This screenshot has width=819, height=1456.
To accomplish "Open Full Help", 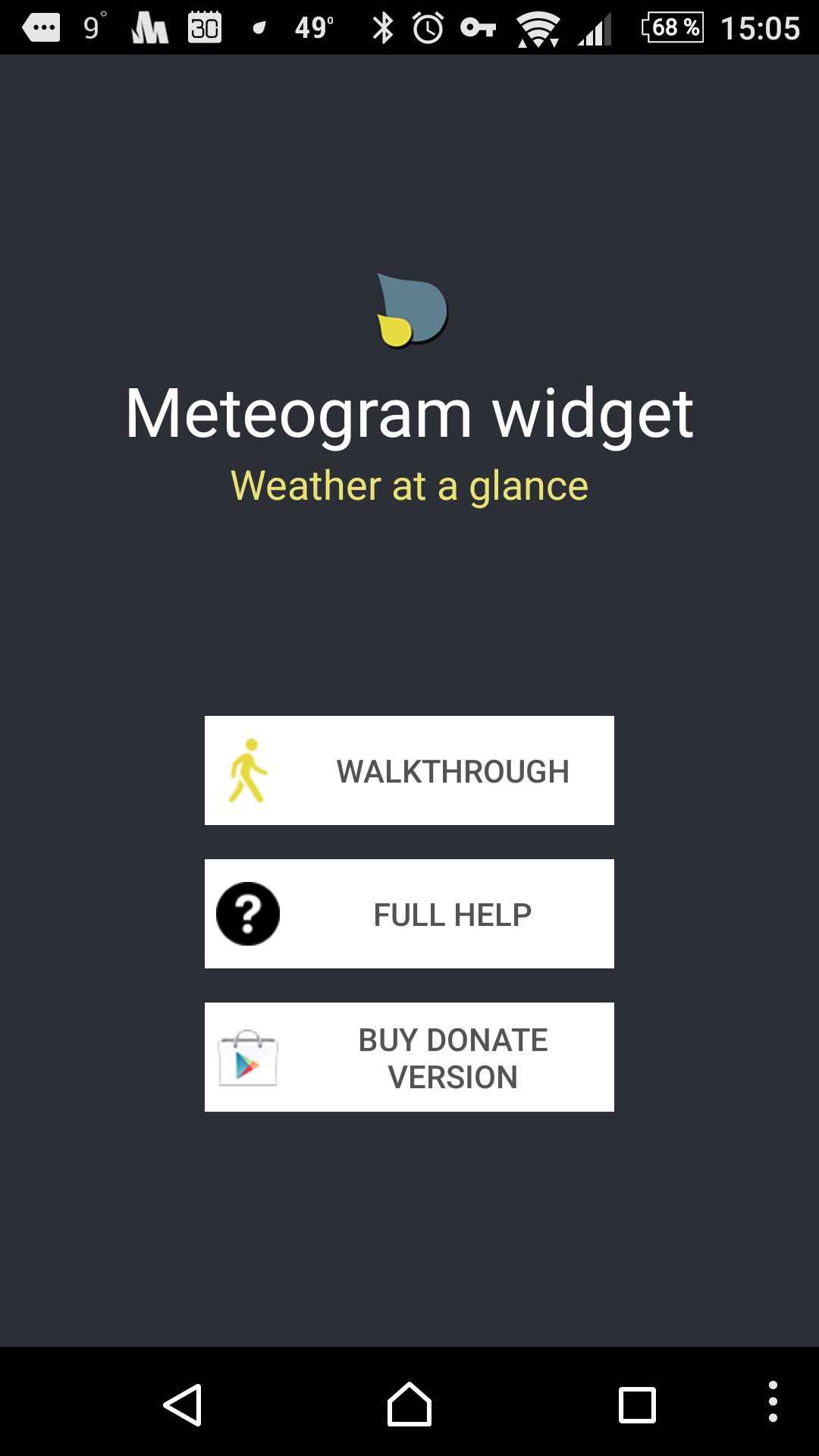I will (409, 914).
